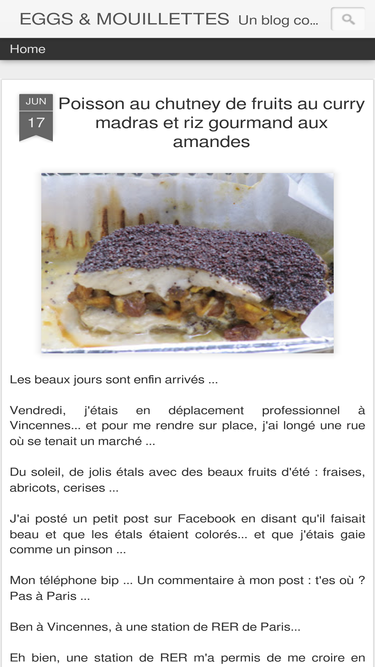Open the search box in the header
Viewport: 375px width, 667px height.
pos(348,19)
